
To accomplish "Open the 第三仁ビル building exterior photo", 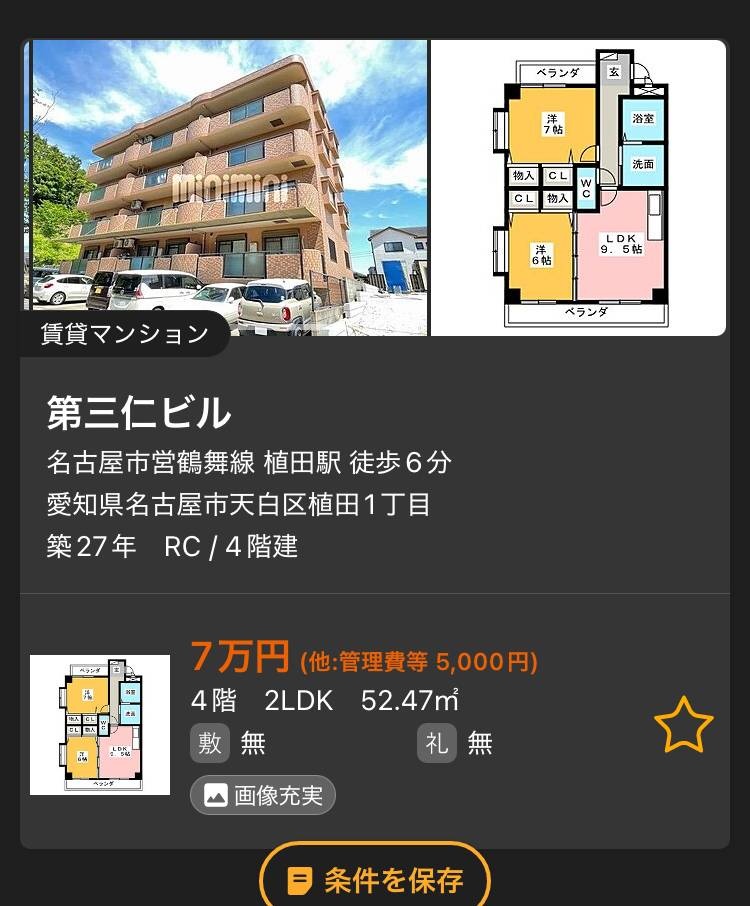I will pyautogui.click(x=227, y=187).
